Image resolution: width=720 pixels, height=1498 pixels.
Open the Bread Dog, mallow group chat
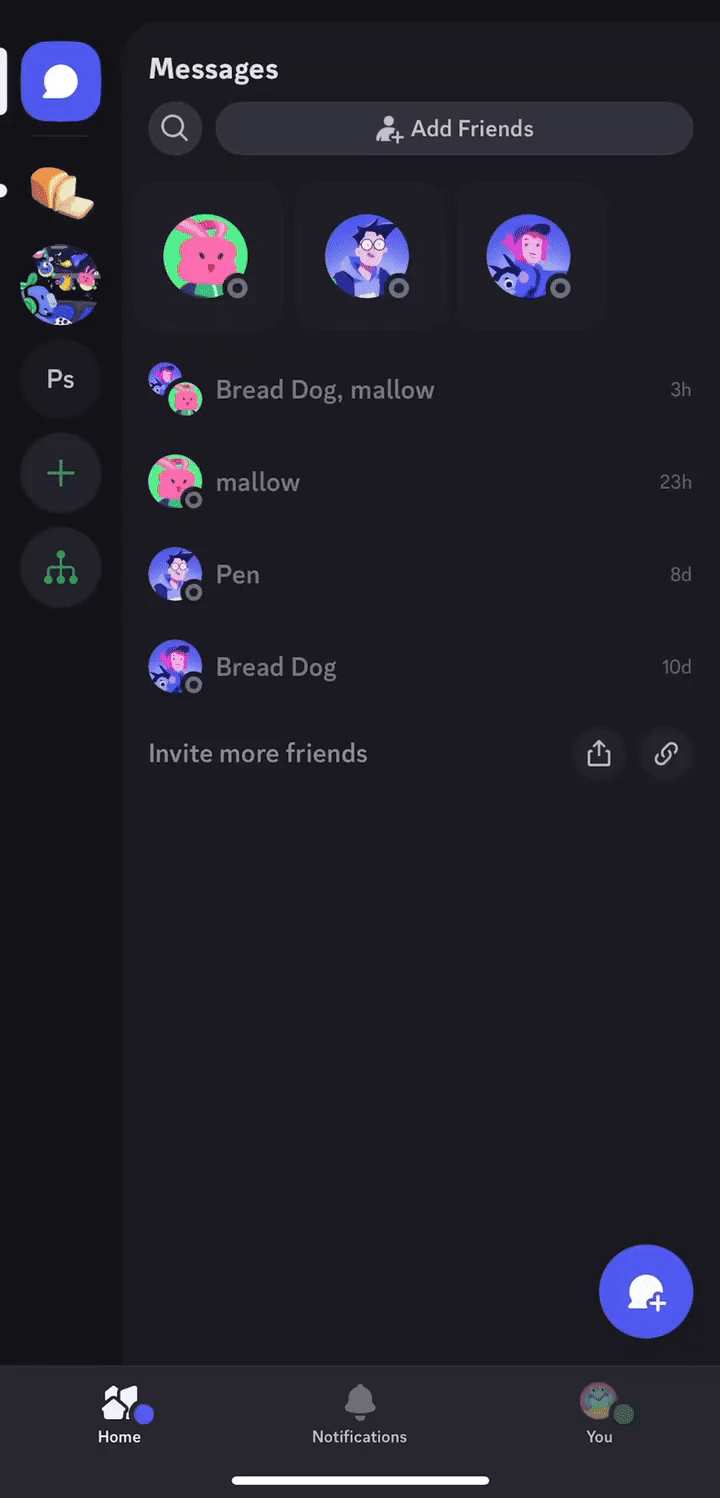pos(420,390)
